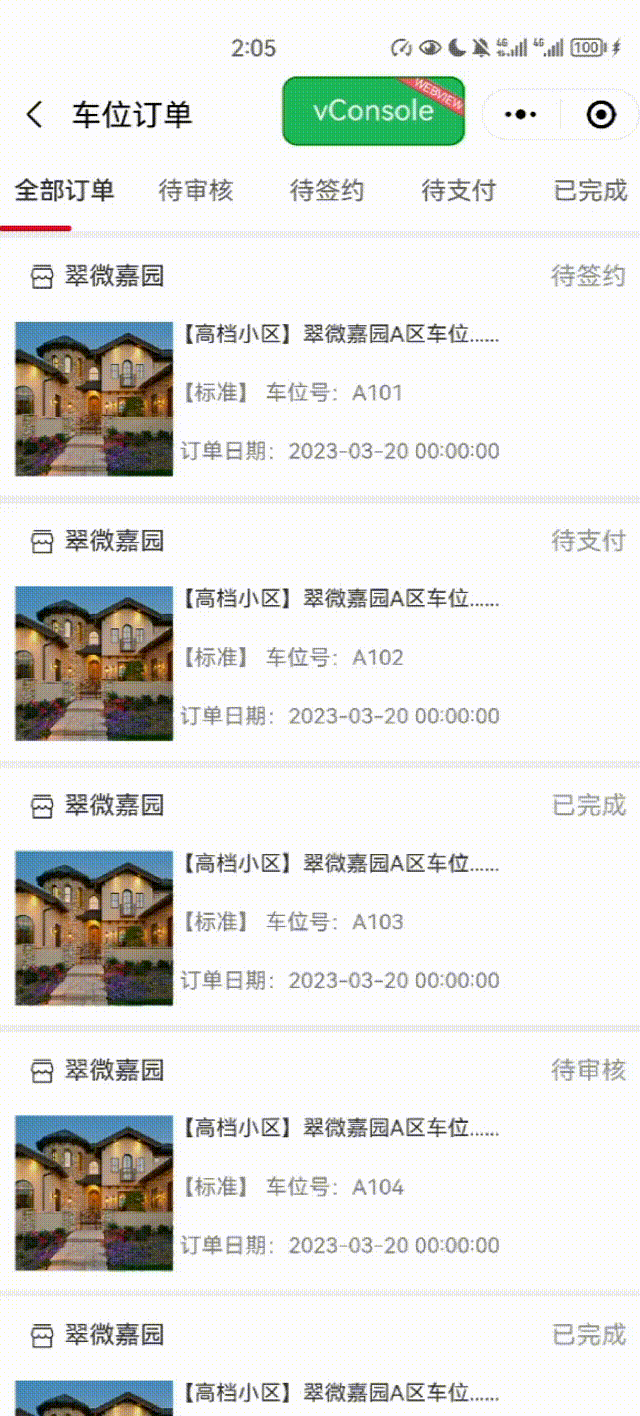Viewport: 640px width, 1416px height.
Task: Open the mini program more options menu
Action: click(x=520, y=115)
